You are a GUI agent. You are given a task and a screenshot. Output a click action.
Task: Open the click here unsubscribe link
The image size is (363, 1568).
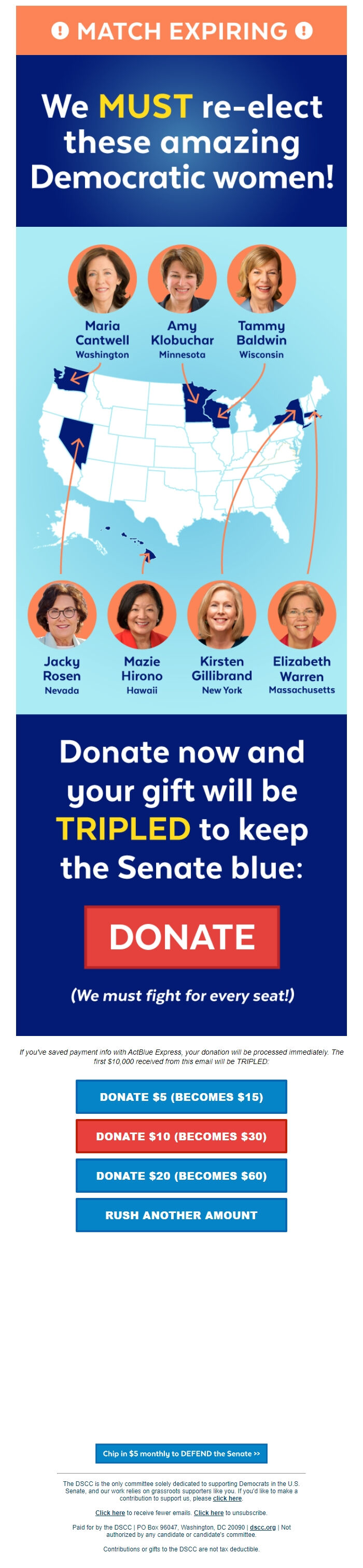pyautogui.click(x=208, y=1512)
